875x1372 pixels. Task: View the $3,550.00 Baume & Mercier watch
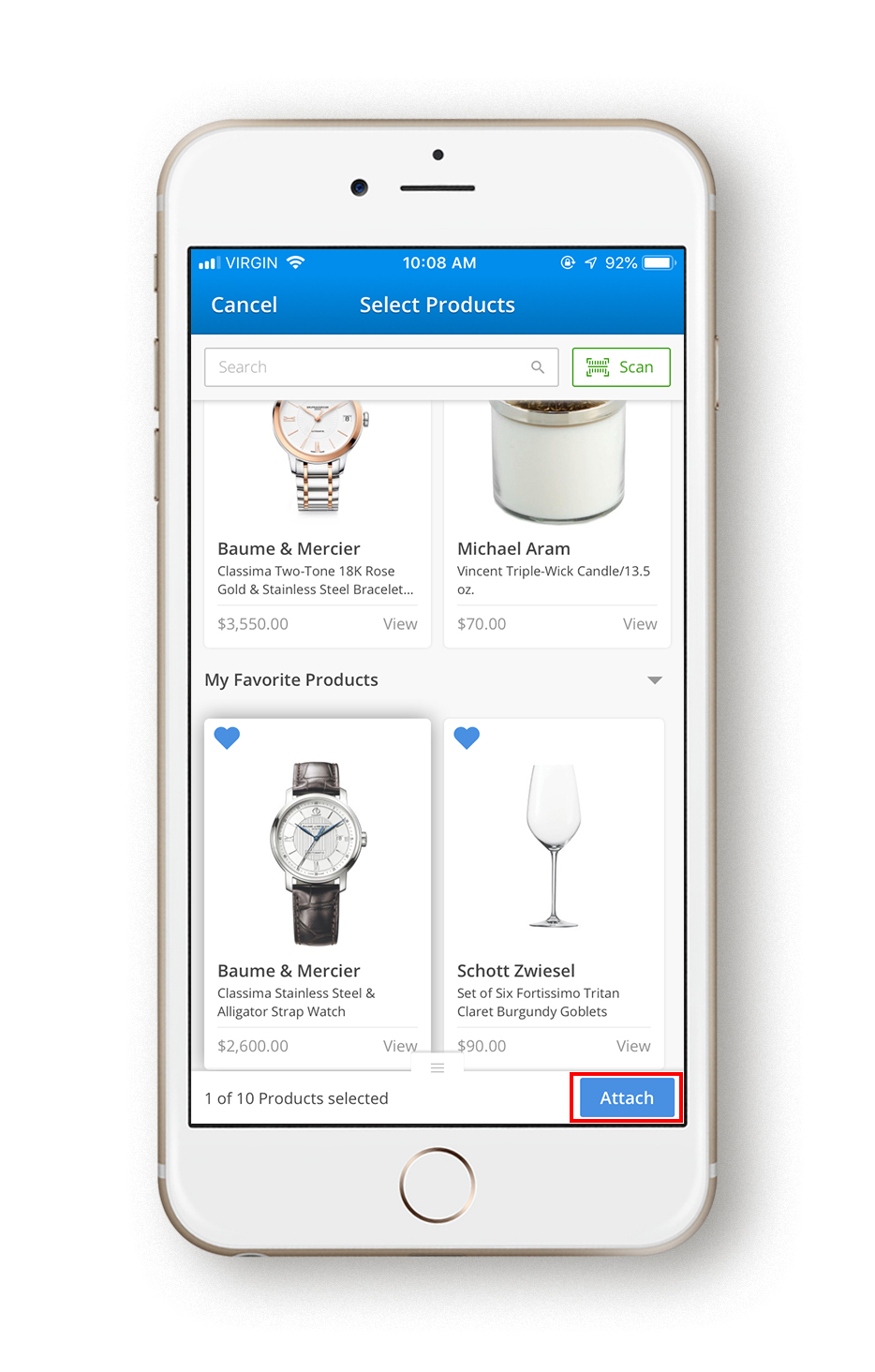click(x=399, y=624)
